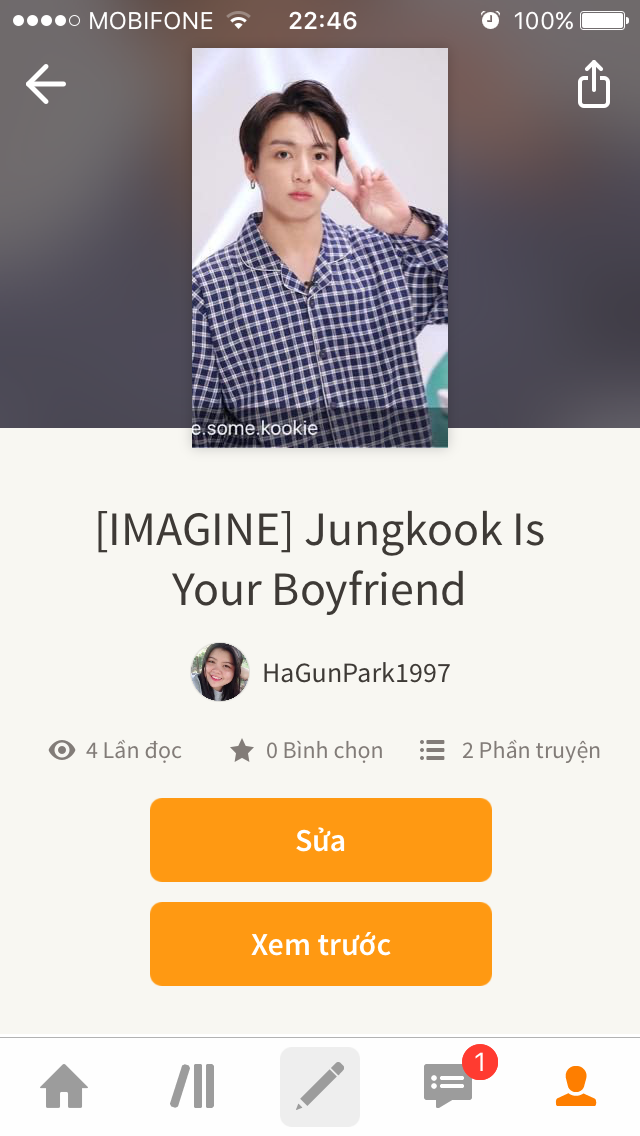Screen dimensions: 640x1136
Task: Switch to the Profile tab
Action: (x=576, y=1086)
